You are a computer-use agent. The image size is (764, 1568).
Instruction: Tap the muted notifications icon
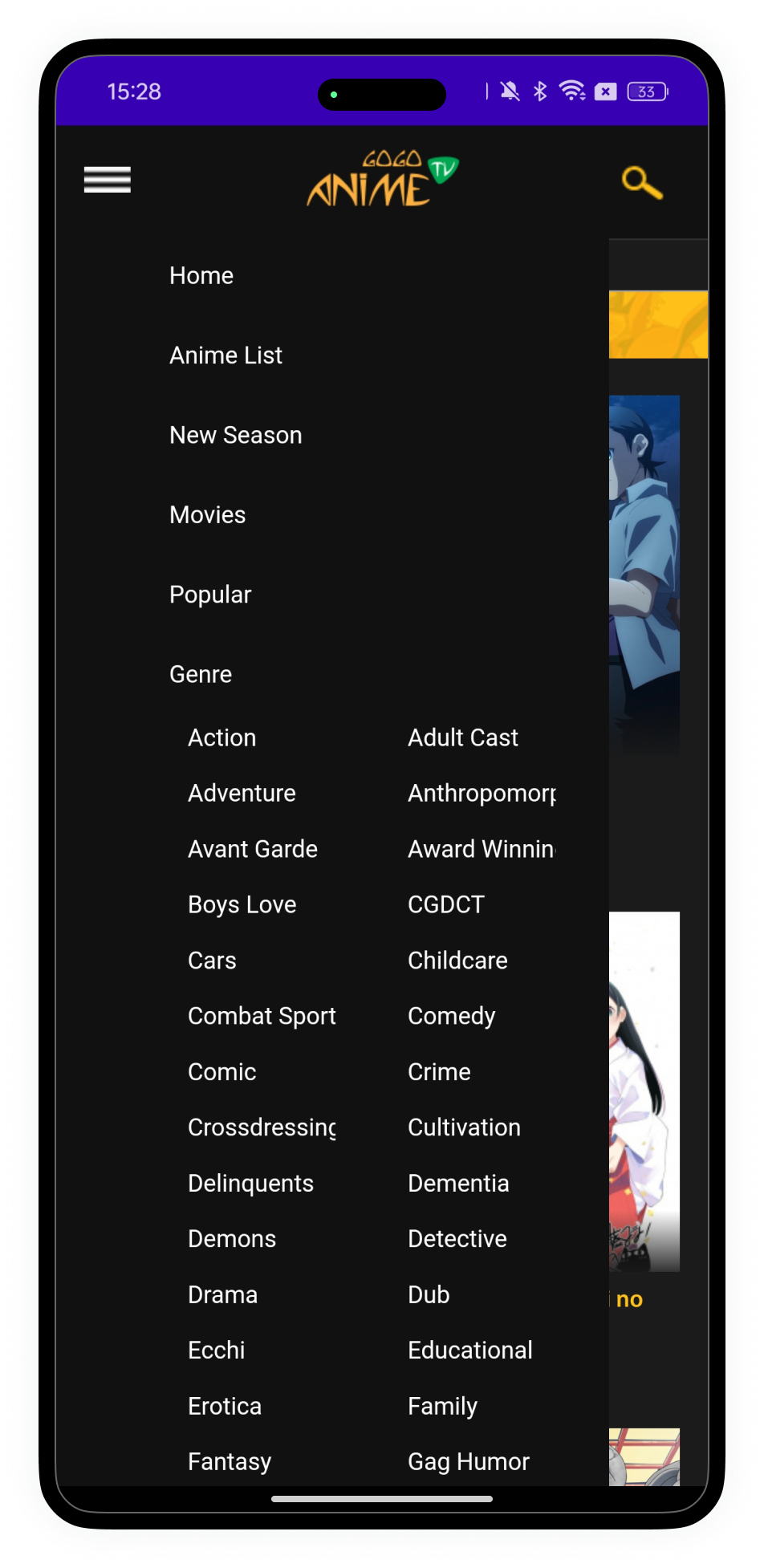click(x=510, y=92)
